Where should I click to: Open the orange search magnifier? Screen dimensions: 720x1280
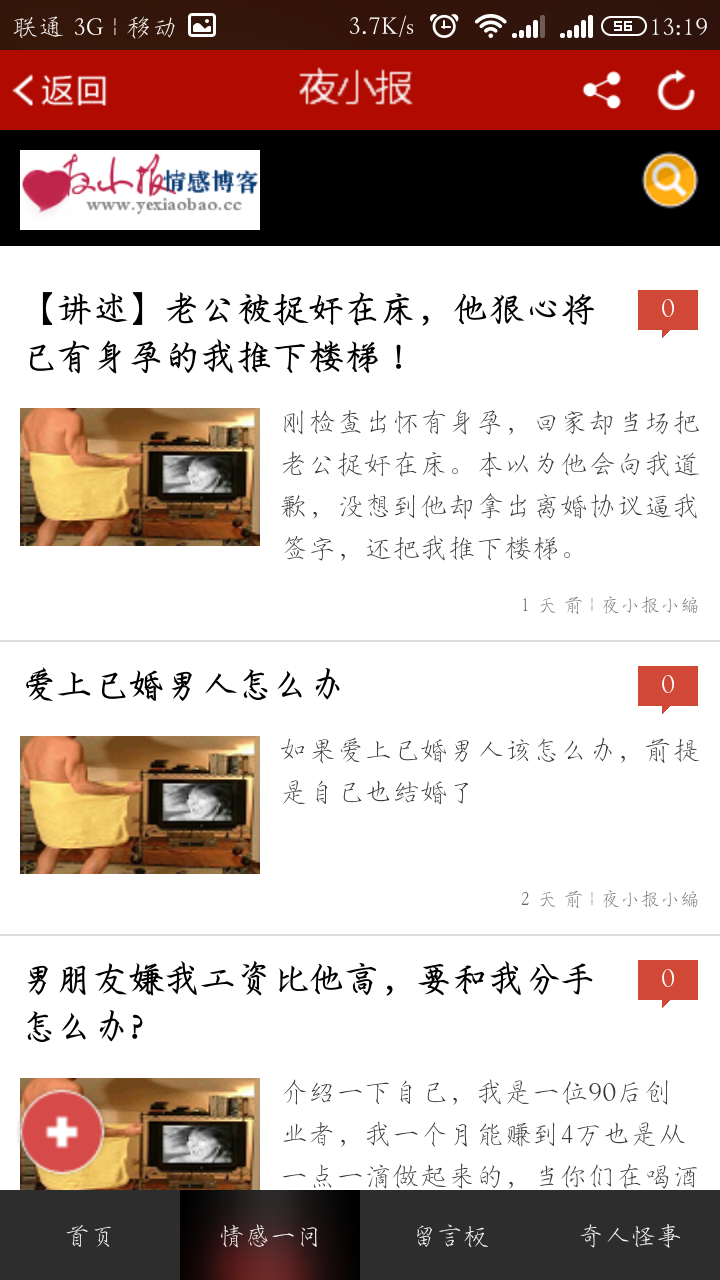coord(669,181)
